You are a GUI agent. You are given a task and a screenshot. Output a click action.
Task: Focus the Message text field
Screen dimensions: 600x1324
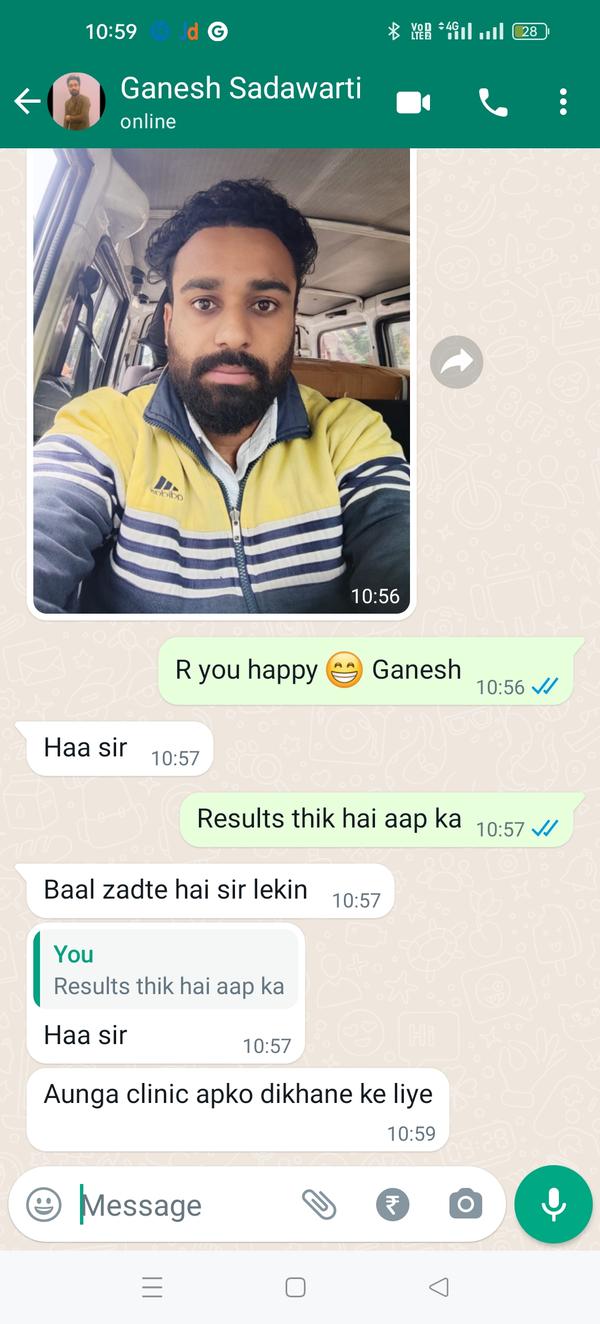click(x=185, y=1205)
